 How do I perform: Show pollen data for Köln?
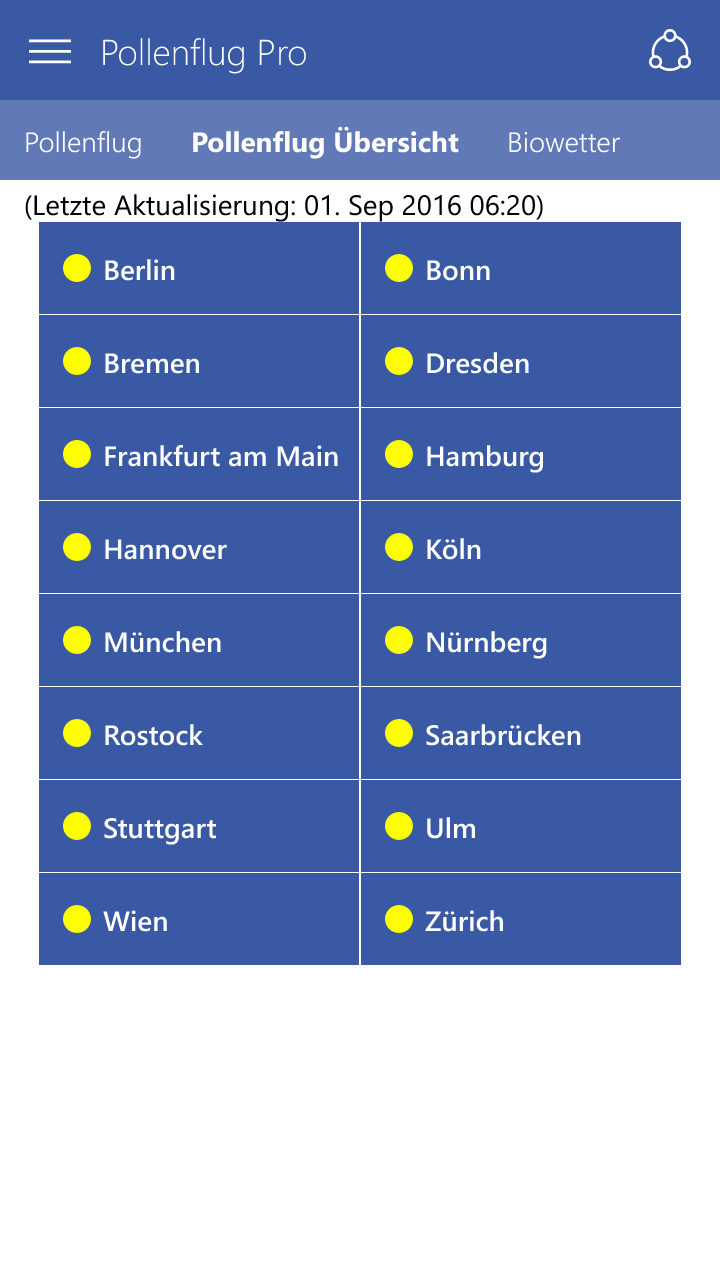click(x=520, y=548)
